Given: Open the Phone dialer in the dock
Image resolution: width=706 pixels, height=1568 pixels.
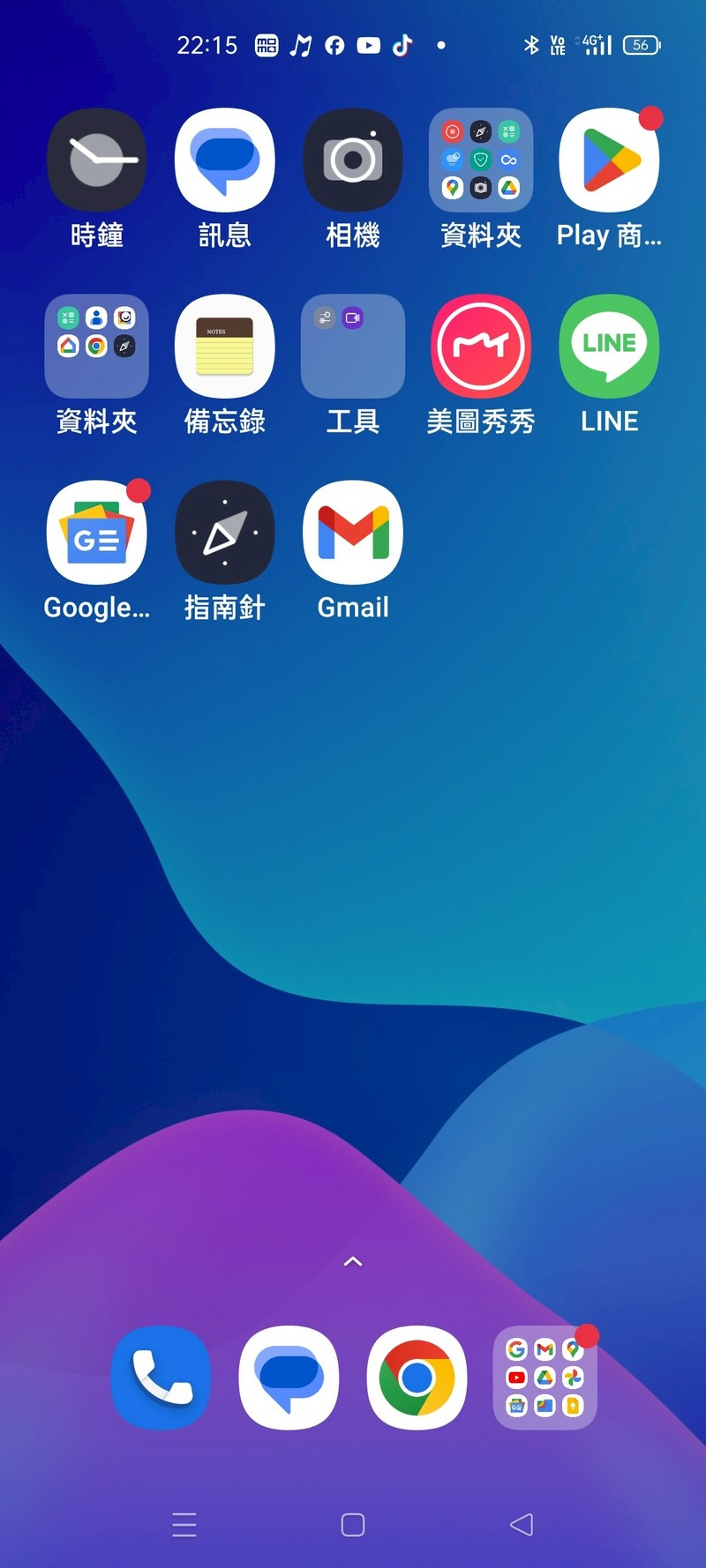Looking at the screenshot, I should pyautogui.click(x=161, y=1377).
